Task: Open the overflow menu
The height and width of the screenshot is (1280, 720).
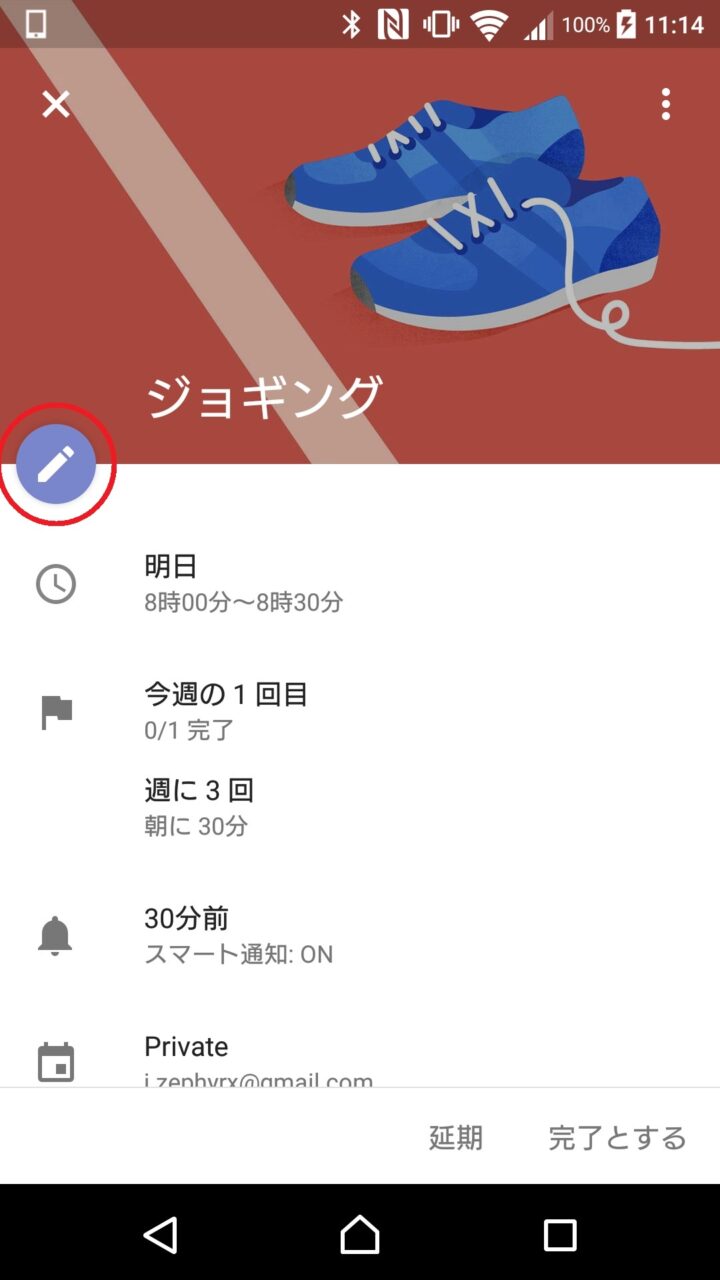Action: click(x=666, y=104)
